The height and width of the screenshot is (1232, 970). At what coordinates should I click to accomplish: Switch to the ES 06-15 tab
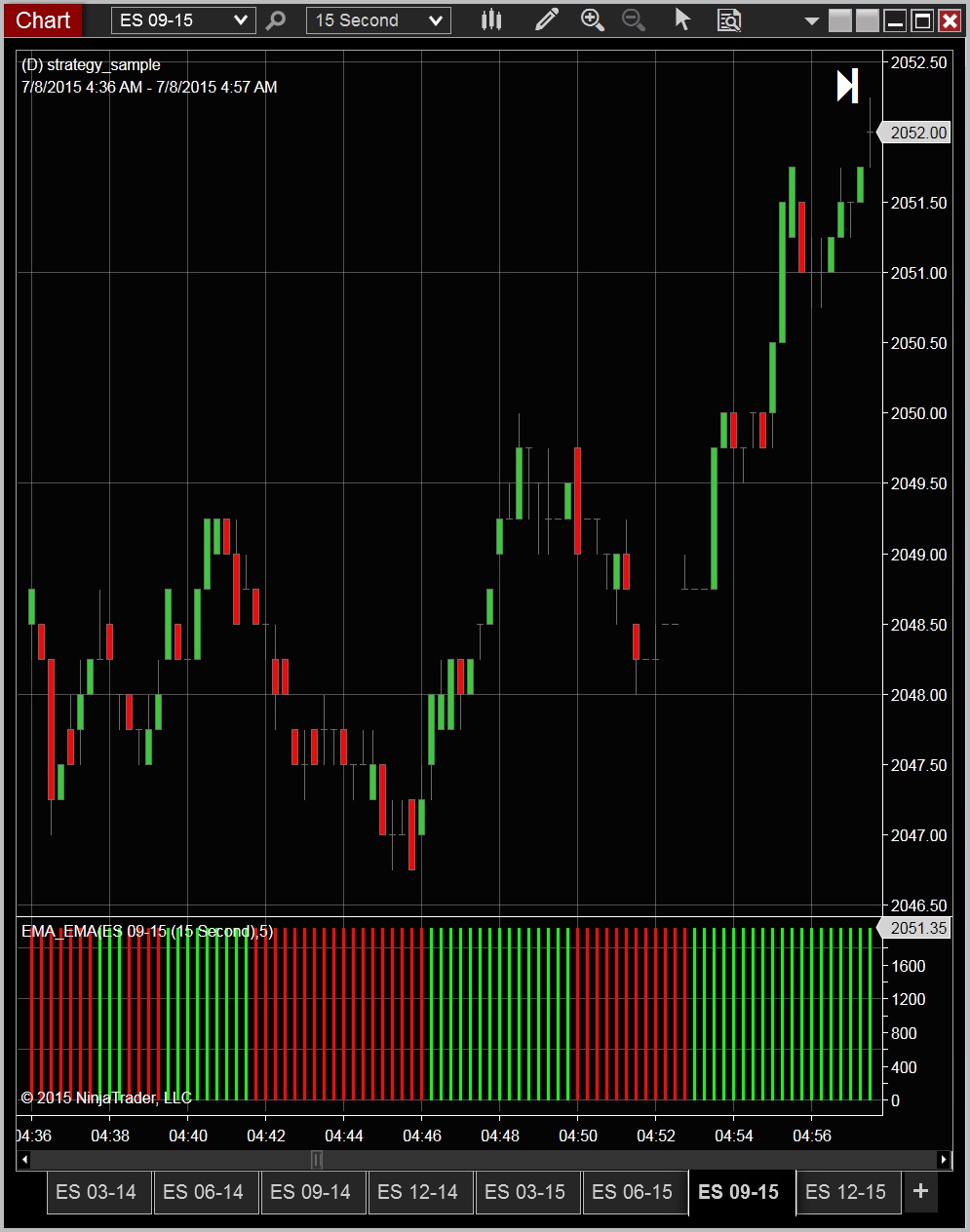(632, 1192)
